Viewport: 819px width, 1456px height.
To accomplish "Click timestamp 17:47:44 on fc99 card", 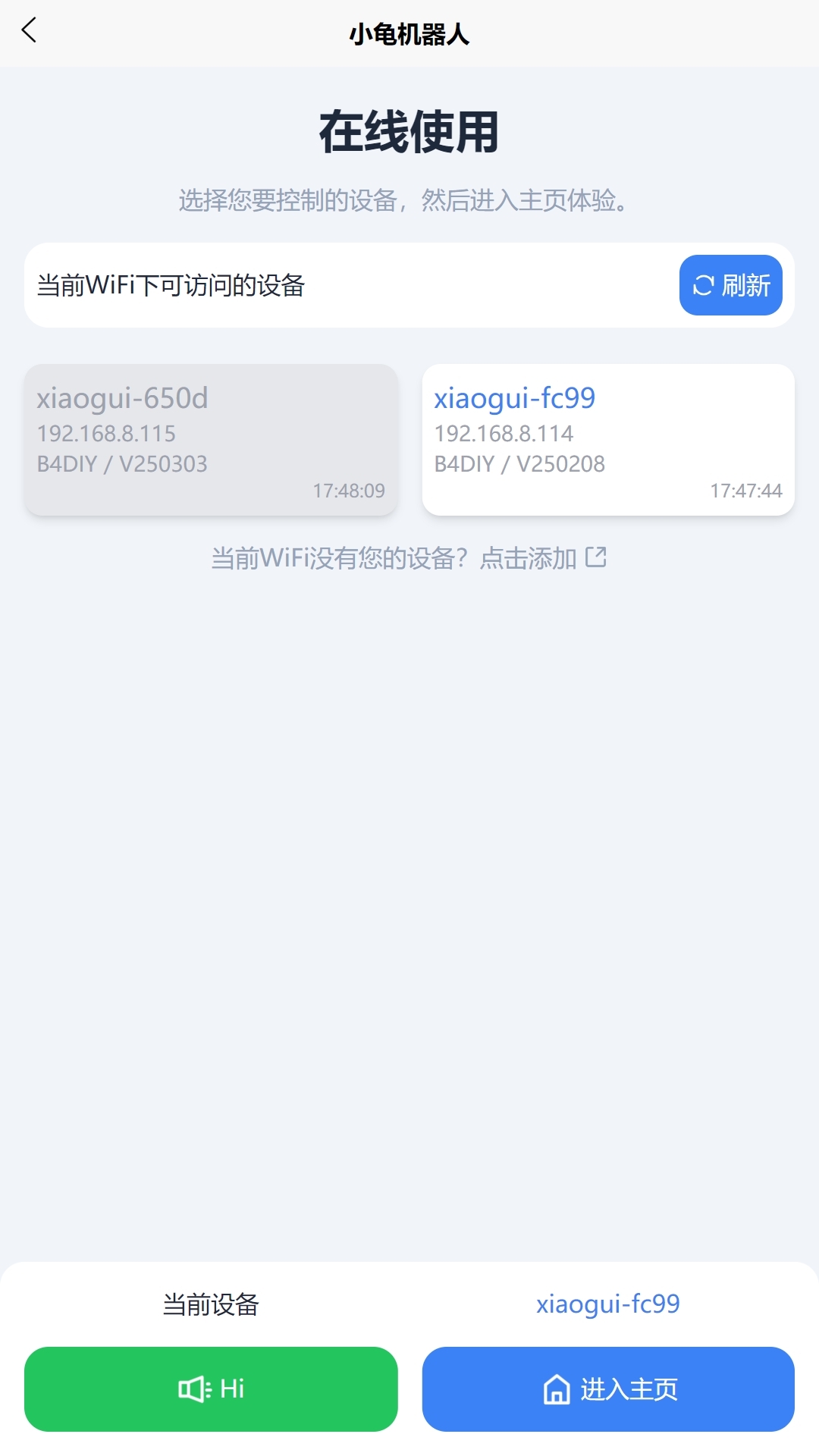I will 745,491.
